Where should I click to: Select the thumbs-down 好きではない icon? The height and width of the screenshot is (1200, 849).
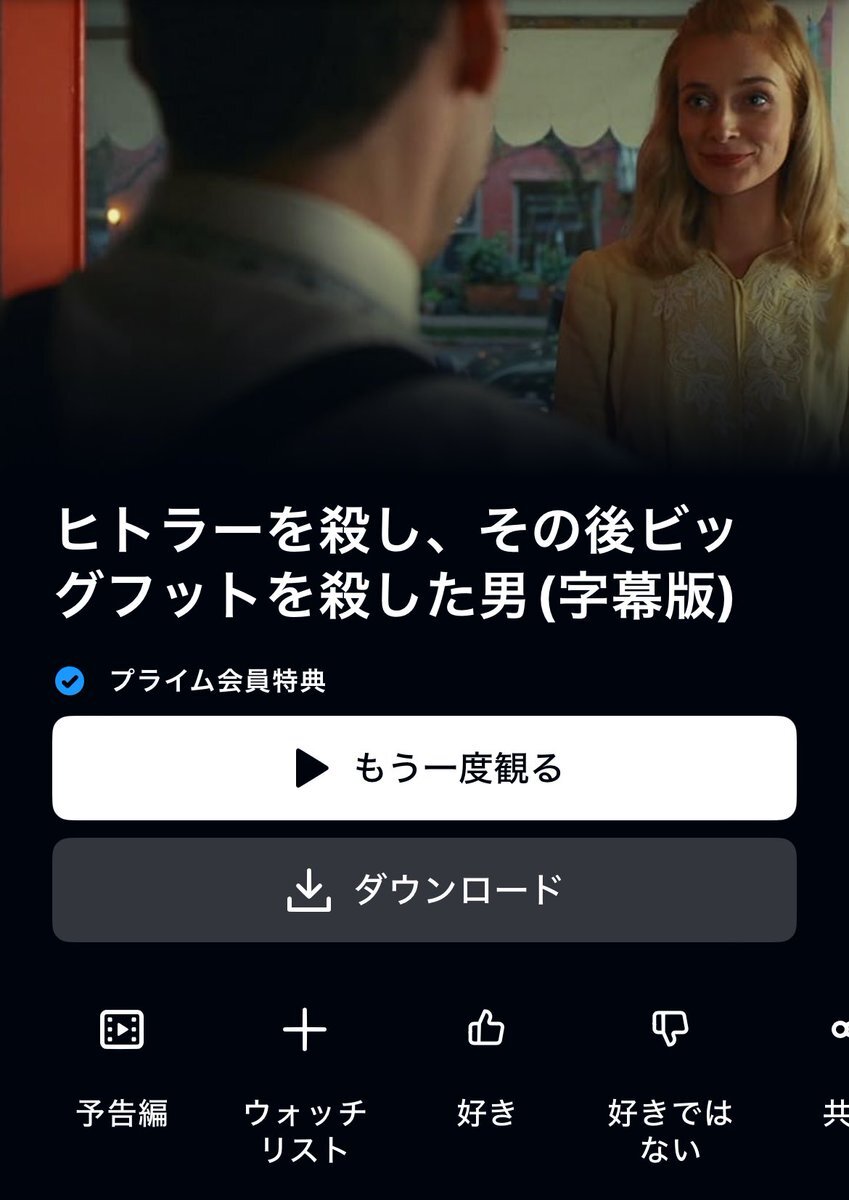coord(670,1029)
